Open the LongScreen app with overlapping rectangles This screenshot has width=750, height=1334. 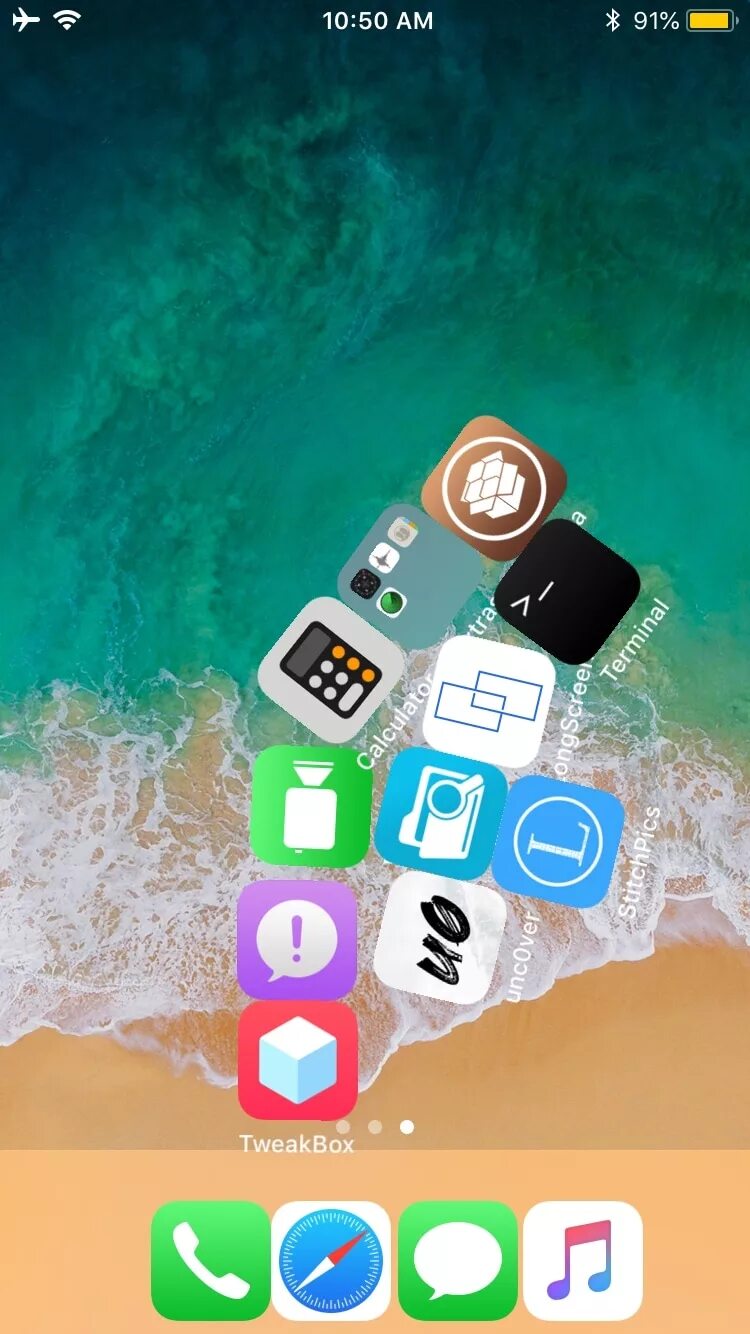[489, 702]
